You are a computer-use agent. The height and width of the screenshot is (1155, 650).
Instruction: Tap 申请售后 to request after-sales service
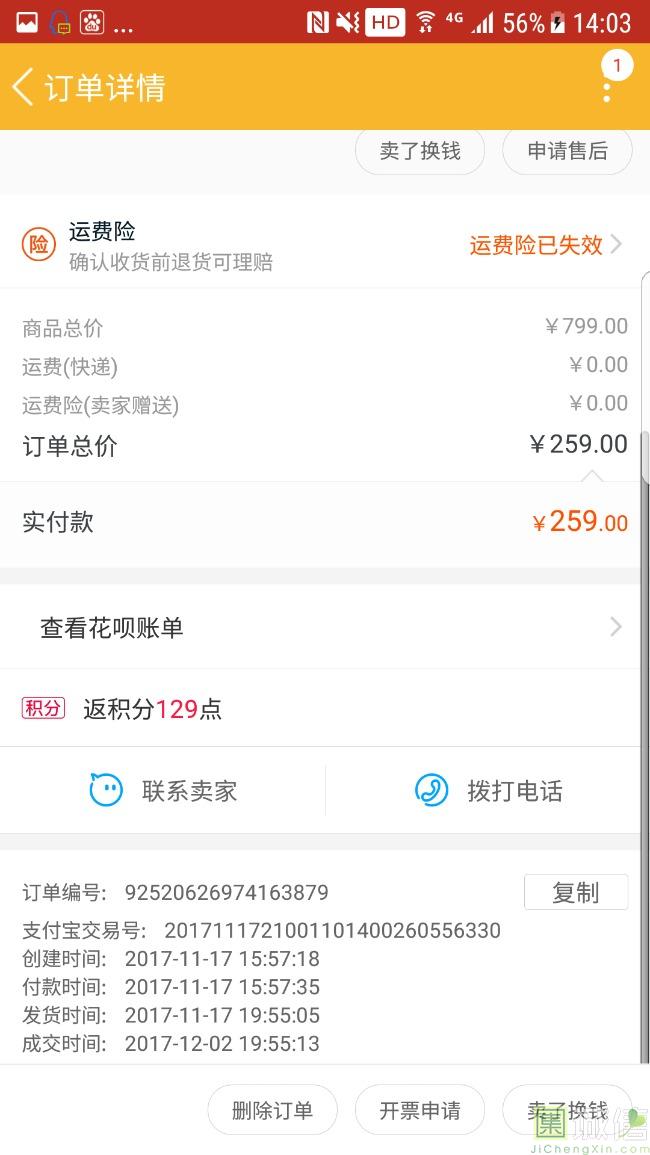567,151
